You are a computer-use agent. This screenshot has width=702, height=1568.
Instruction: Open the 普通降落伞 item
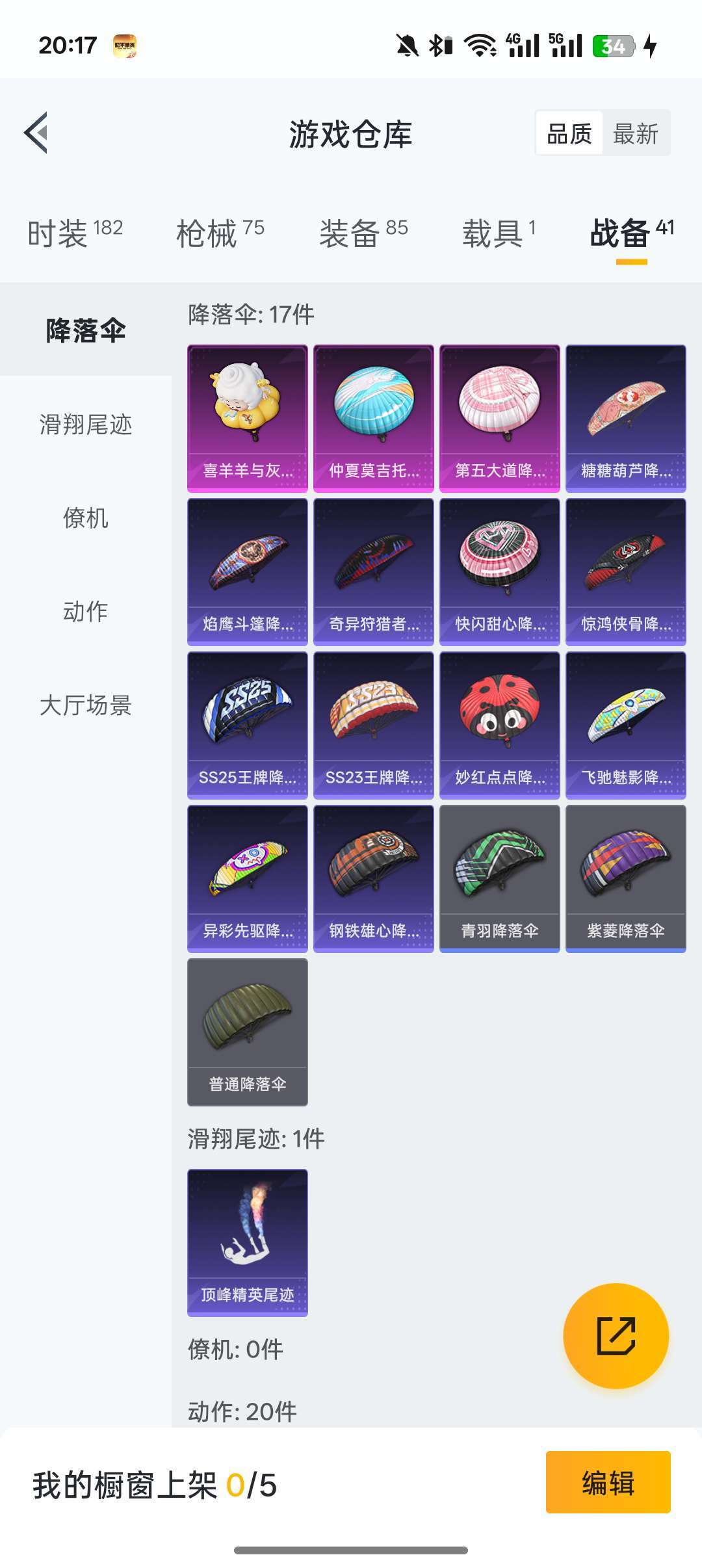[248, 1032]
